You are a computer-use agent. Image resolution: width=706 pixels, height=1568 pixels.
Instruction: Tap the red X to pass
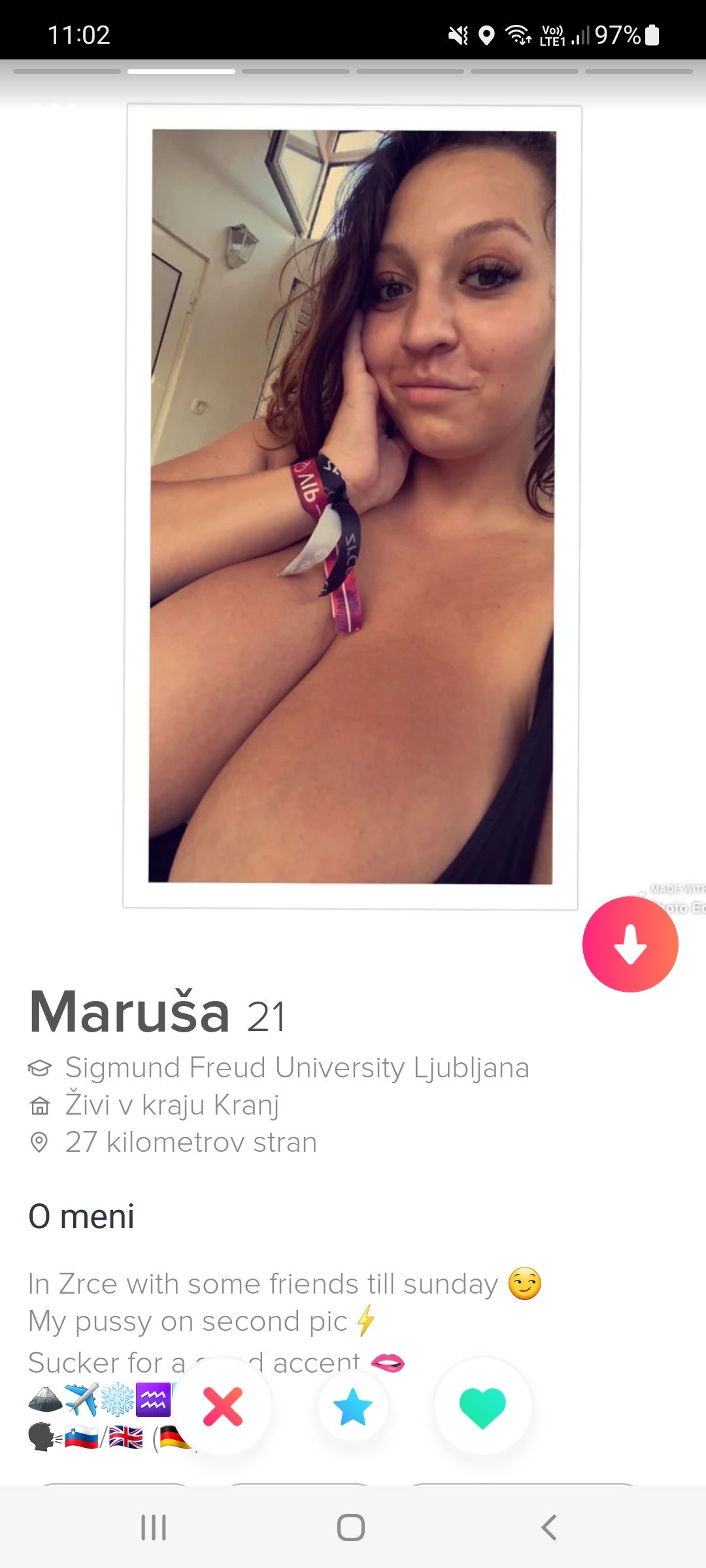tap(223, 1406)
